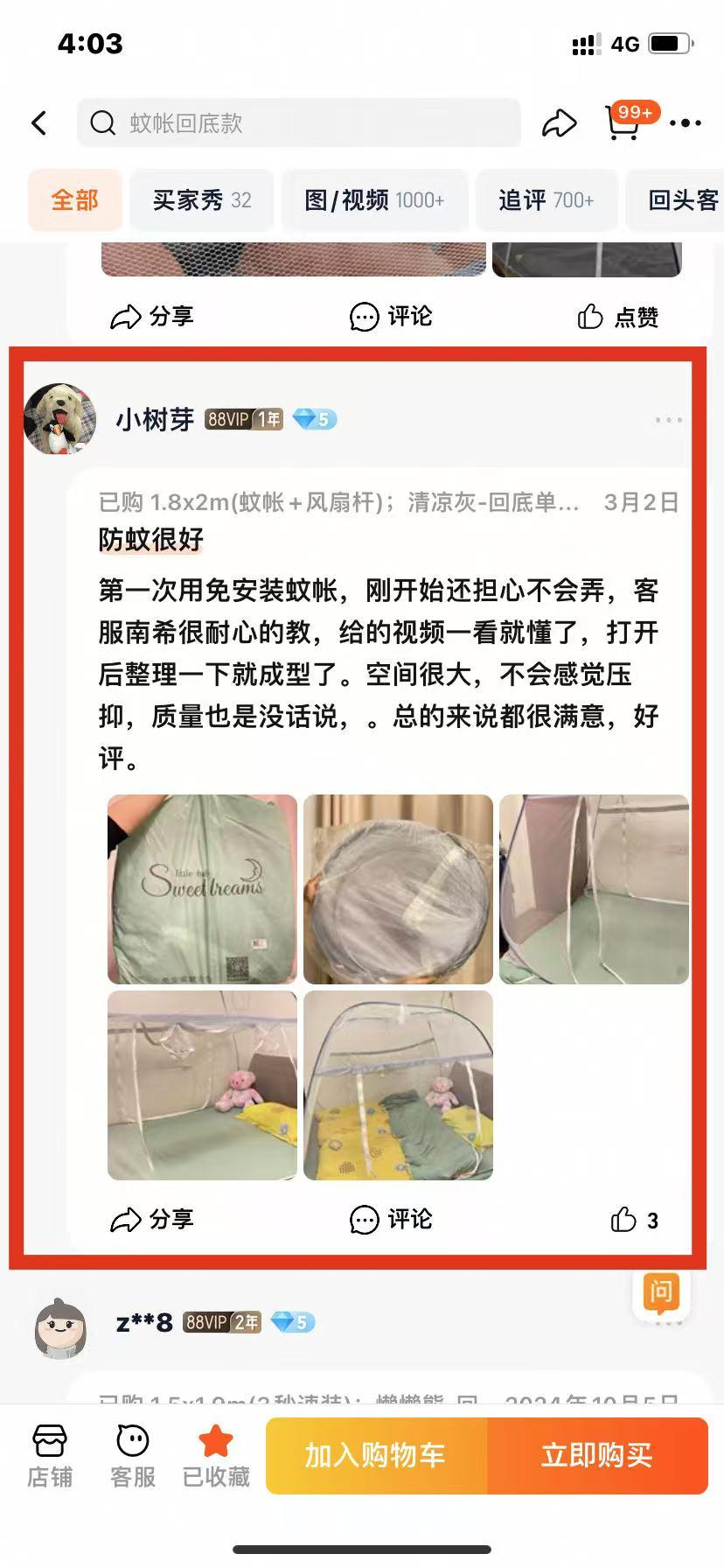The height and width of the screenshot is (1568, 724).
Task: Add item with 加入购物车
Action: tap(376, 1456)
